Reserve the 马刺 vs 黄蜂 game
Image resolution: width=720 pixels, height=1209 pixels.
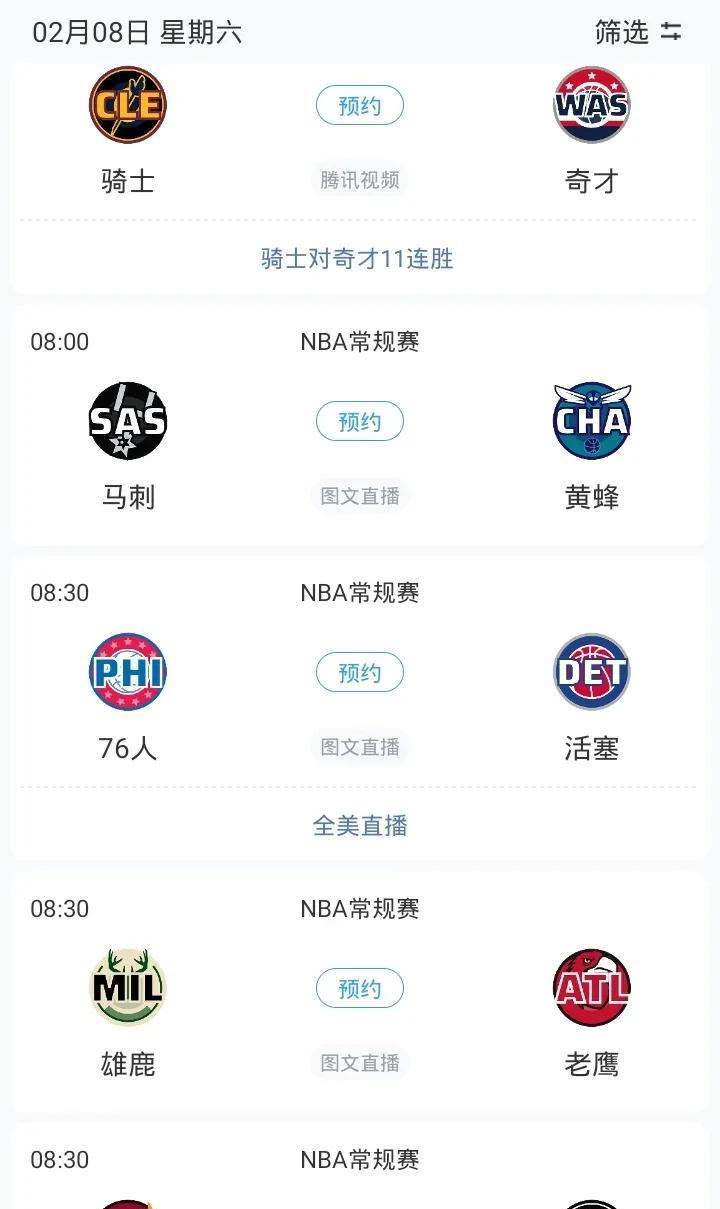tap(360, 422)
